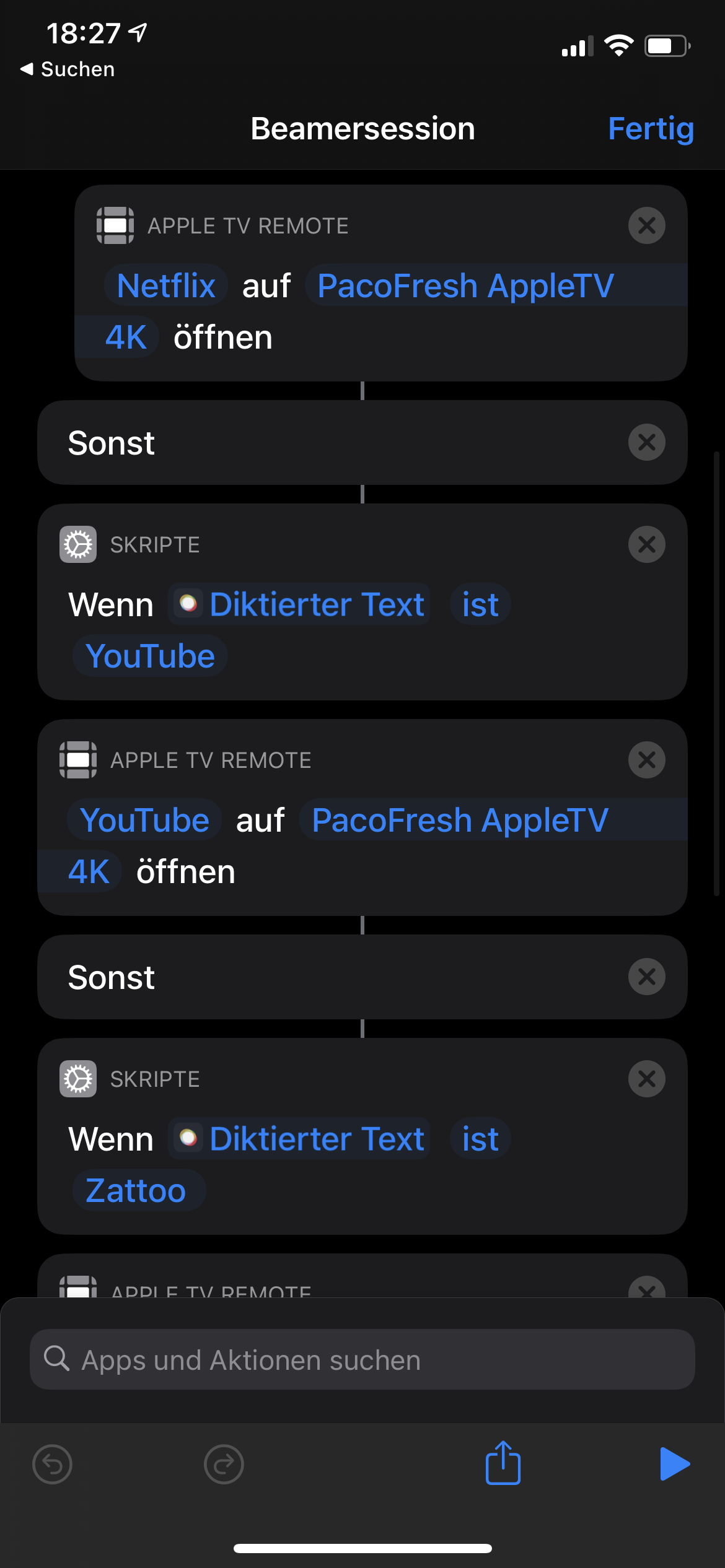Remove the Netflix Apple TV Remote action
The image size is (725, 1568).
646,225
